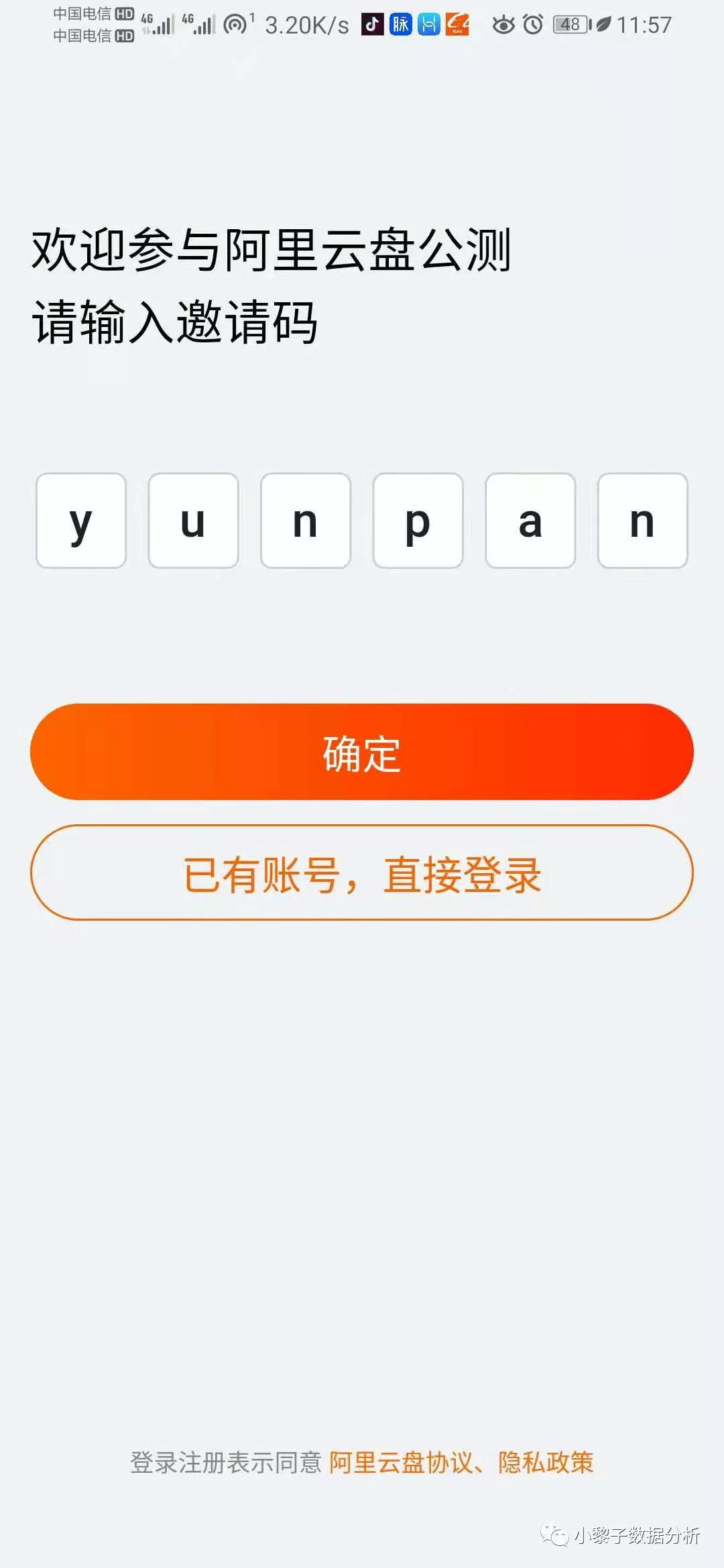Screen dimensions: 724x1568
Task: Select the code box containing a
Action: tap(530, 521)
